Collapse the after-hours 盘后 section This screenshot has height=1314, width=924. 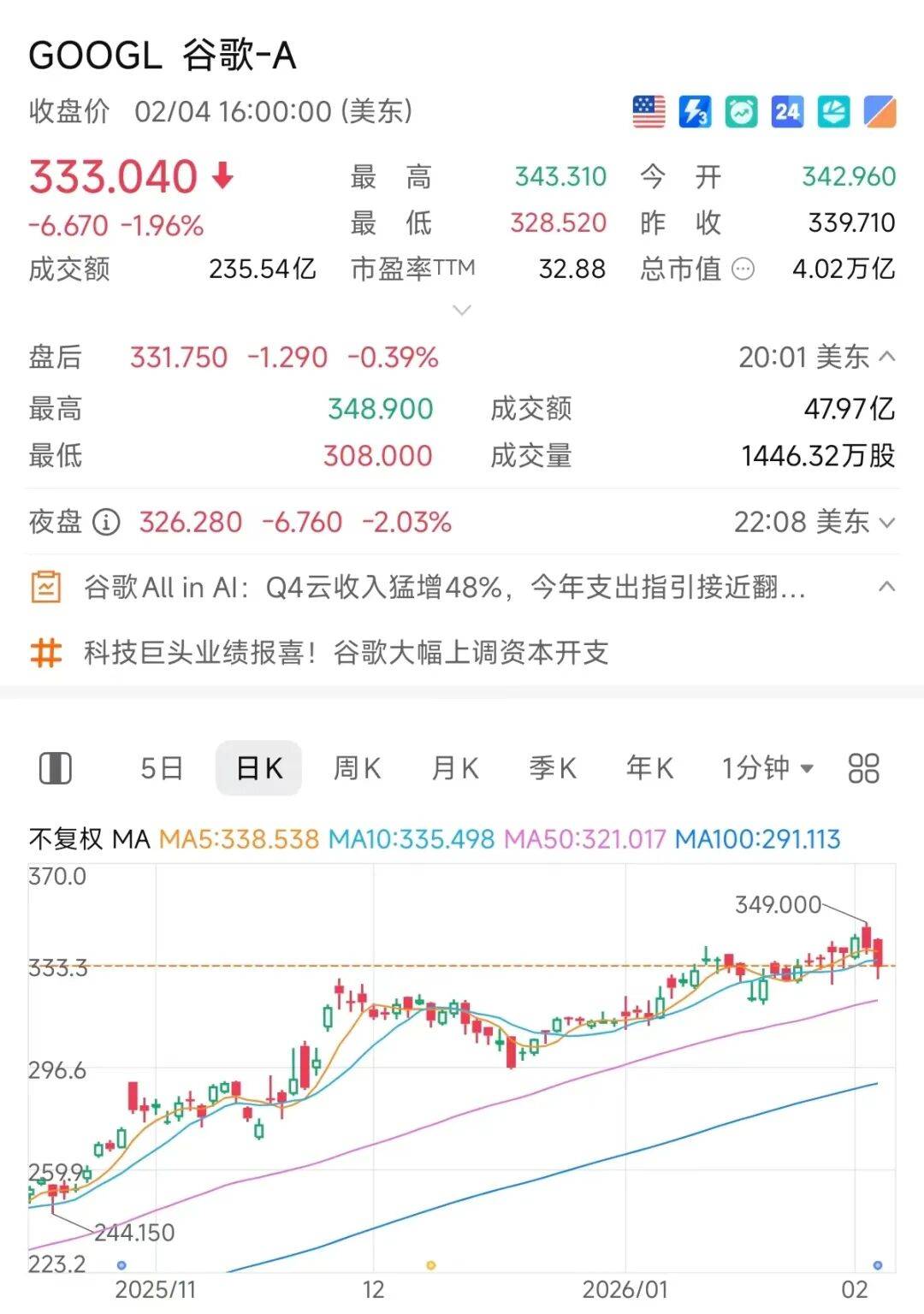point(887,357)
